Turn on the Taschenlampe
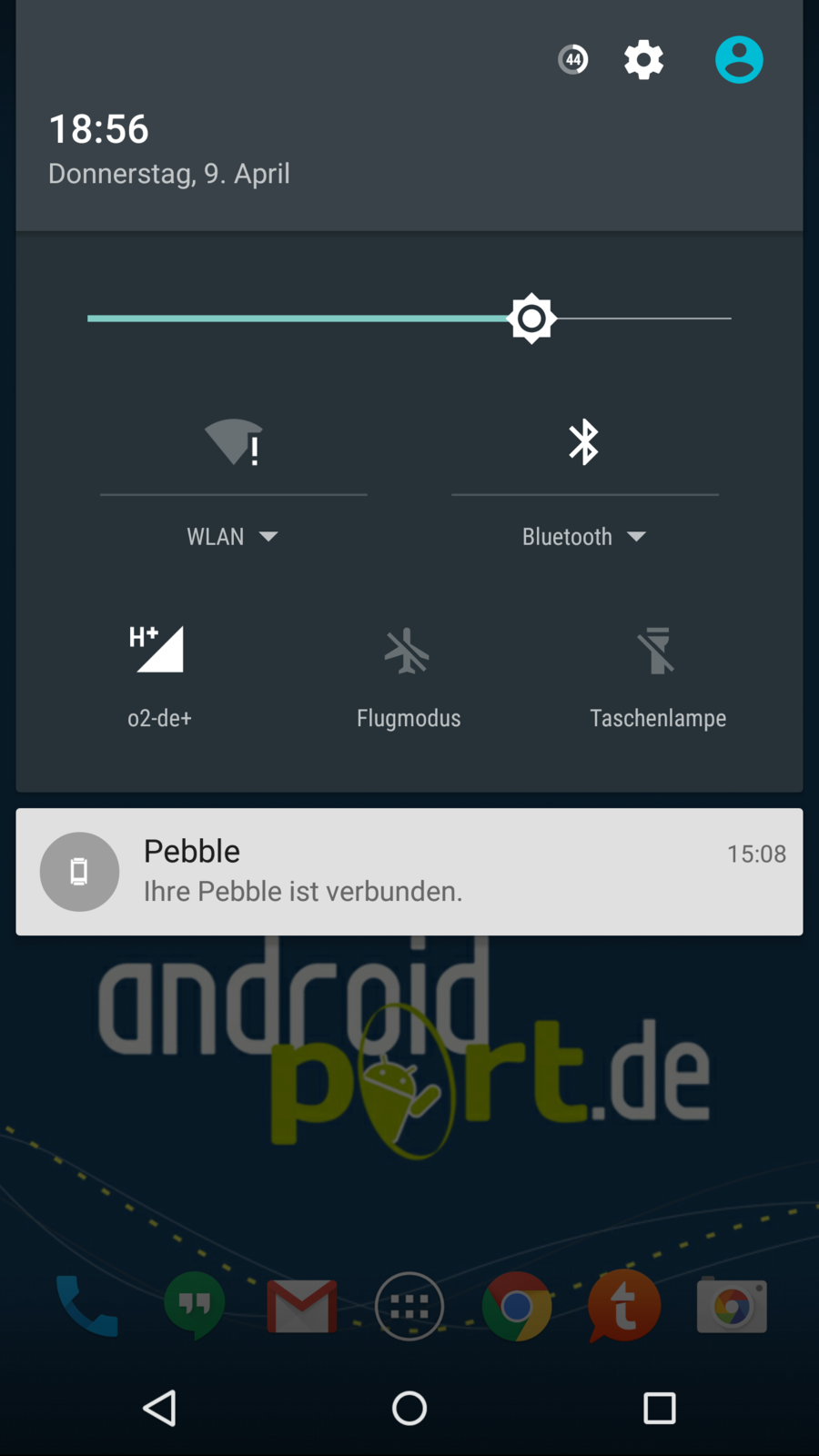This screenshot has height=1456, width=819. [657, 673]
